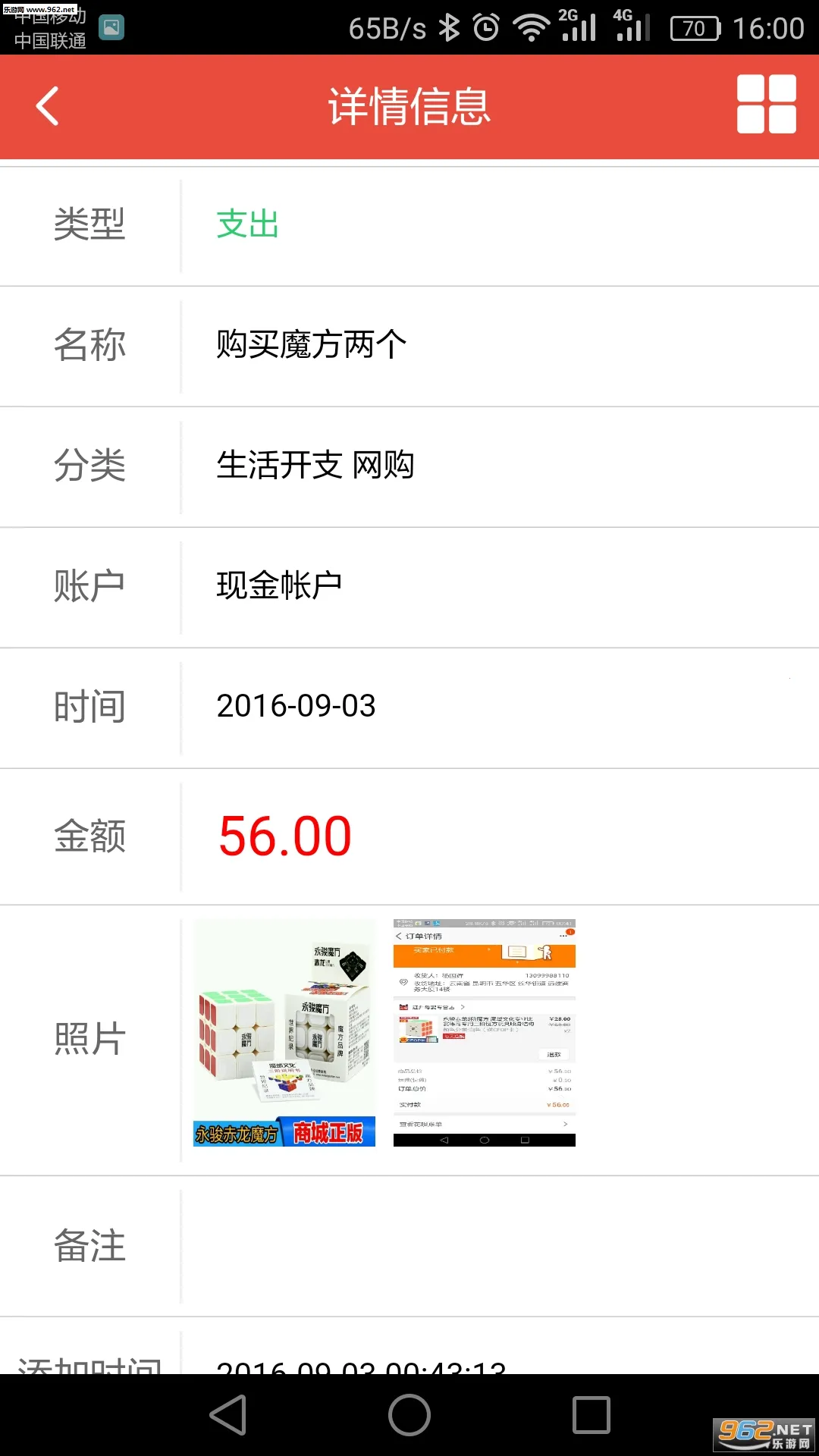
Task: Tap the back arrow to leave details
Action: point(47,106)
